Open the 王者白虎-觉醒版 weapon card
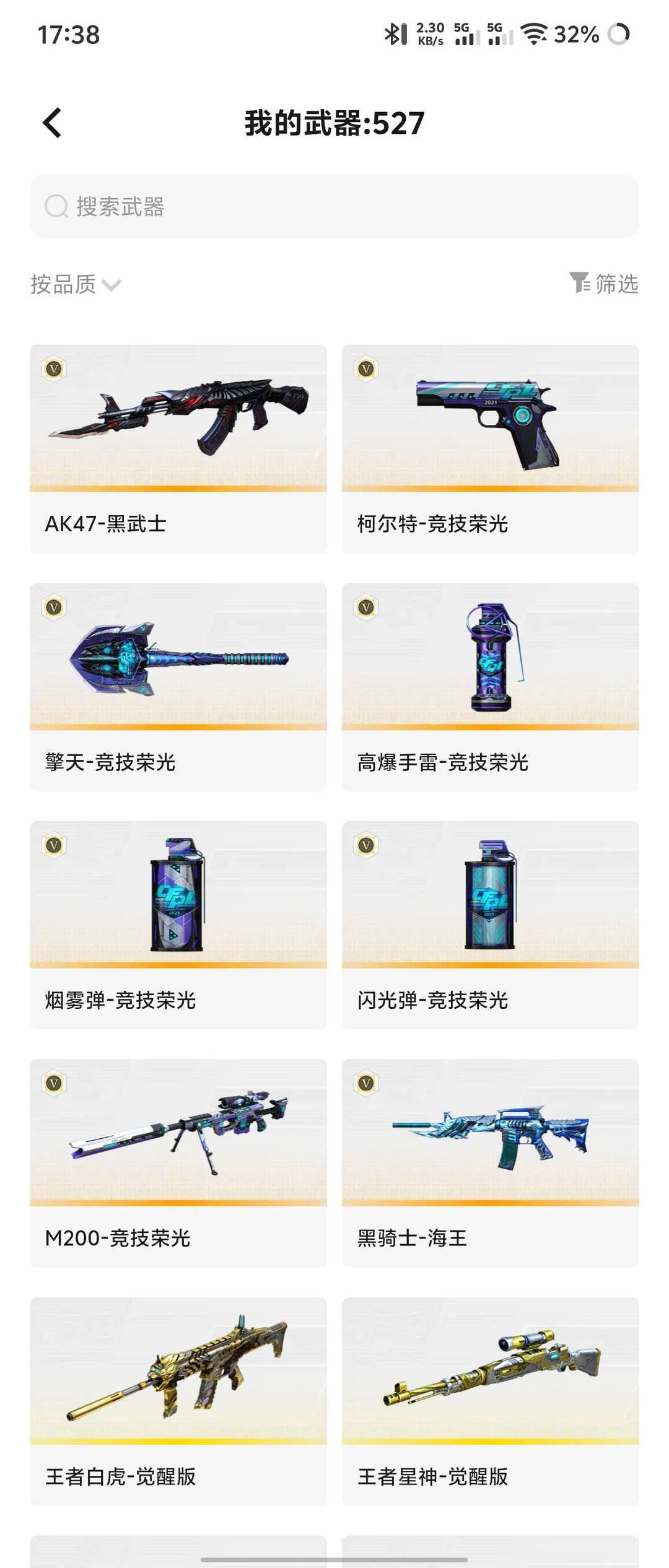This screenshot has height=1568, width=669. point(178,1401)
